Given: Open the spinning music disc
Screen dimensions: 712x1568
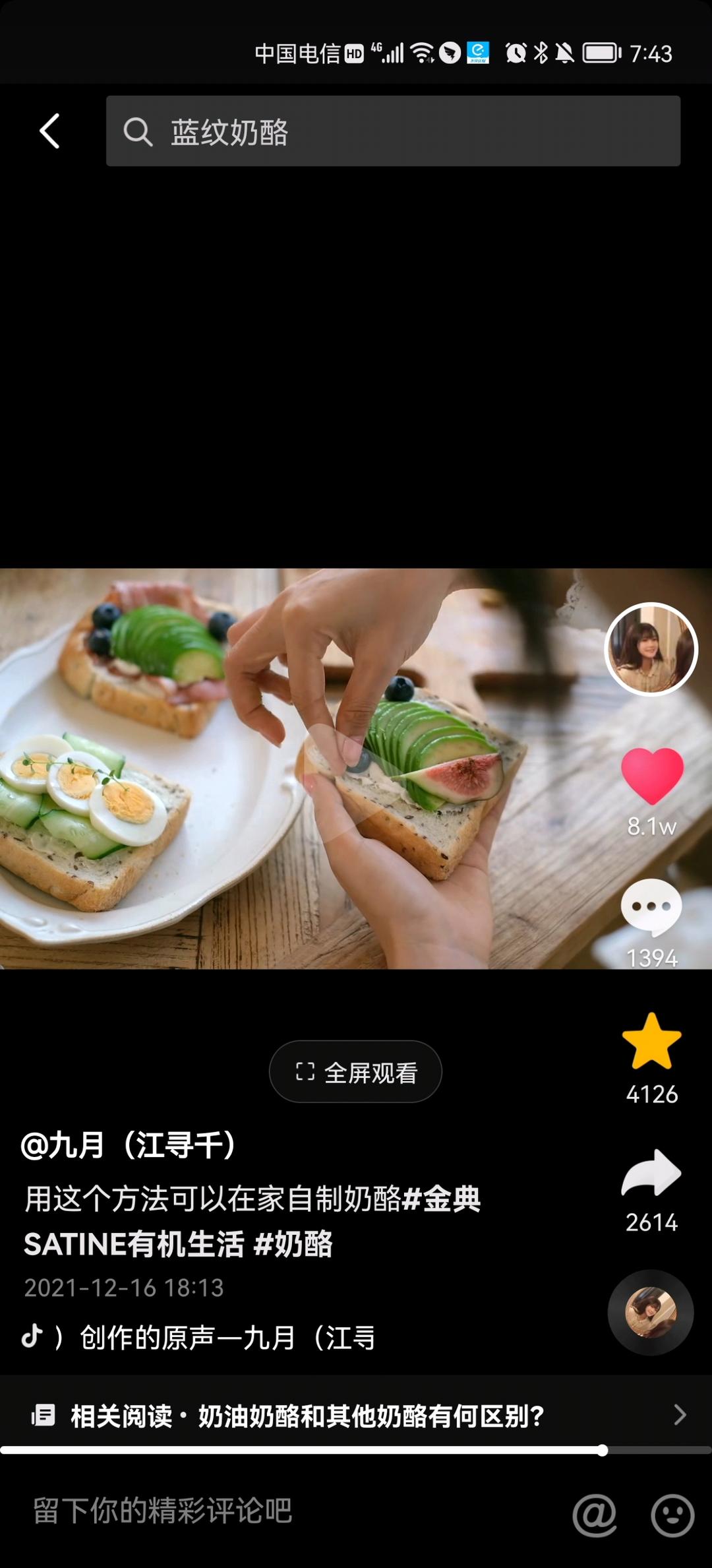Looking at the screenshot, I should pos(650,1312).
